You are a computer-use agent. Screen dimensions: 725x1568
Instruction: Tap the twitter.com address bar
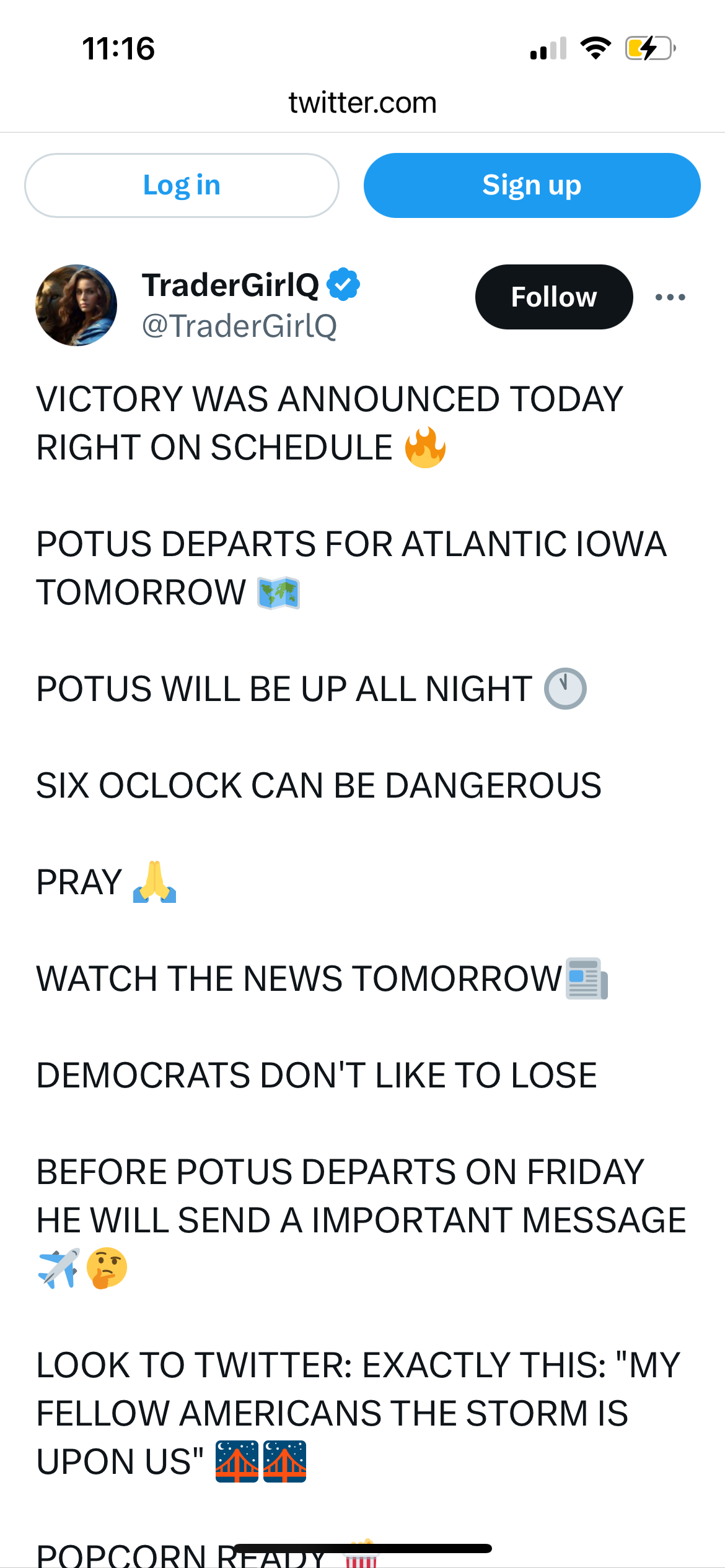click(x=362, y=103)
